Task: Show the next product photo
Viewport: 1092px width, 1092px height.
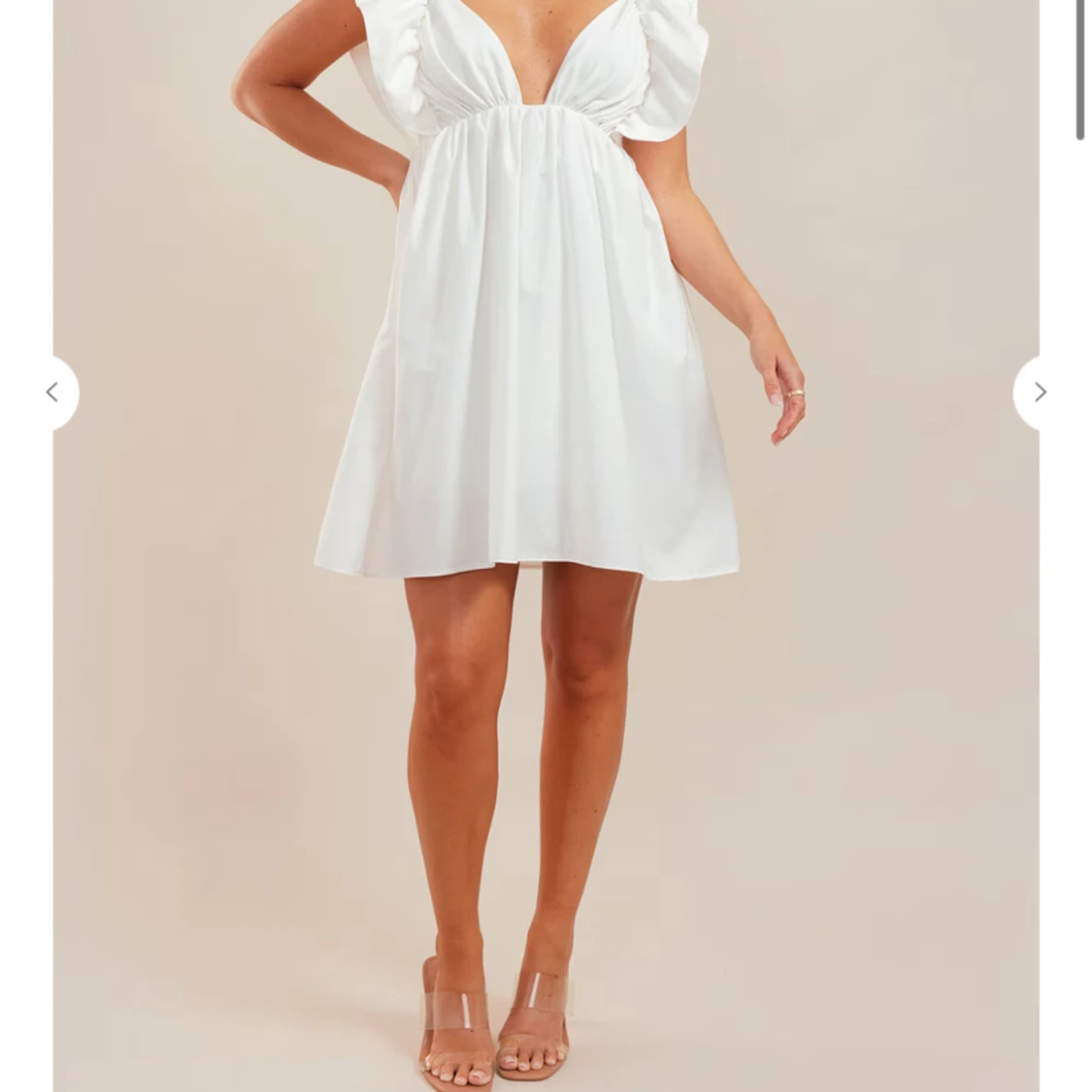Action: coord(1036,392)
